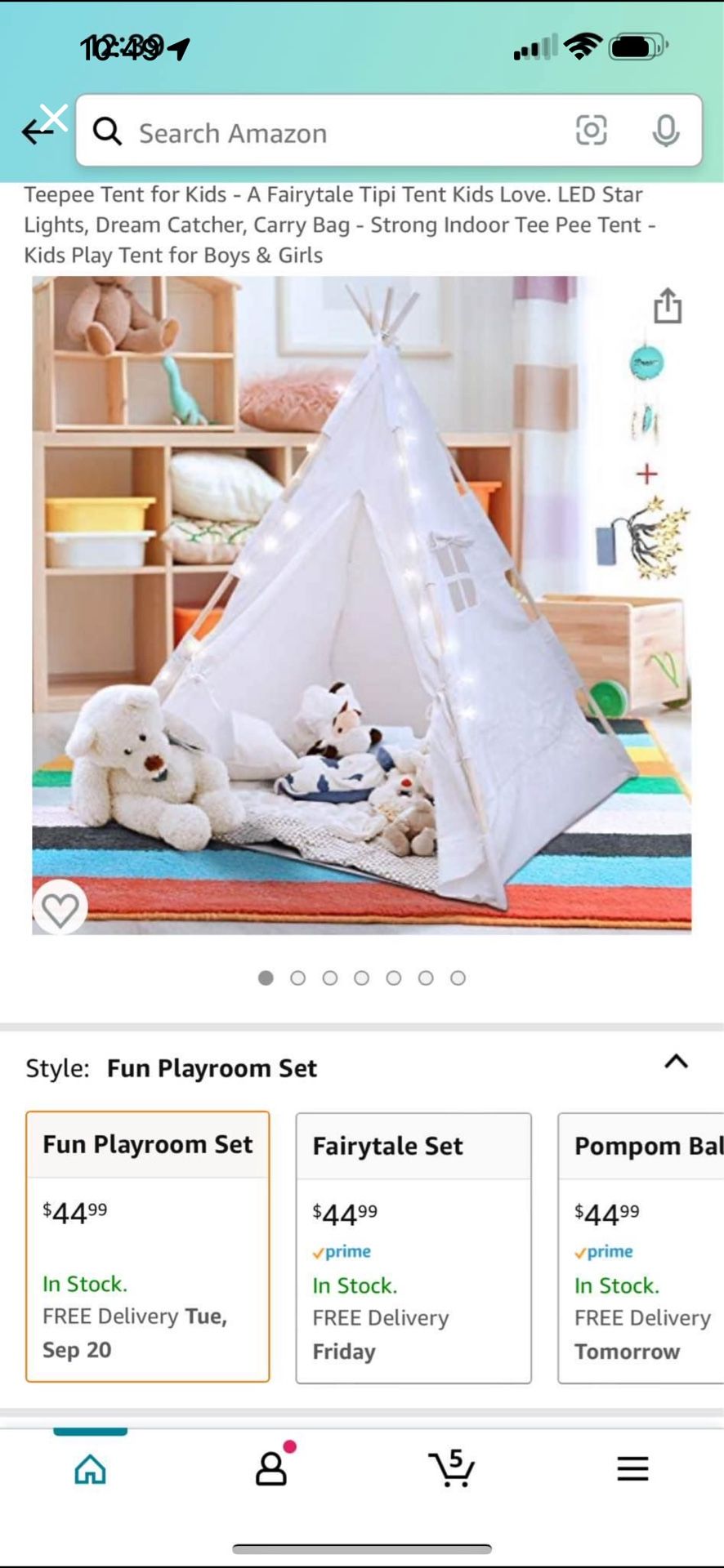This screenshot has height=1568, width=724.
Task: Tap the microphone icon for voice search
Action: [667, 131]
